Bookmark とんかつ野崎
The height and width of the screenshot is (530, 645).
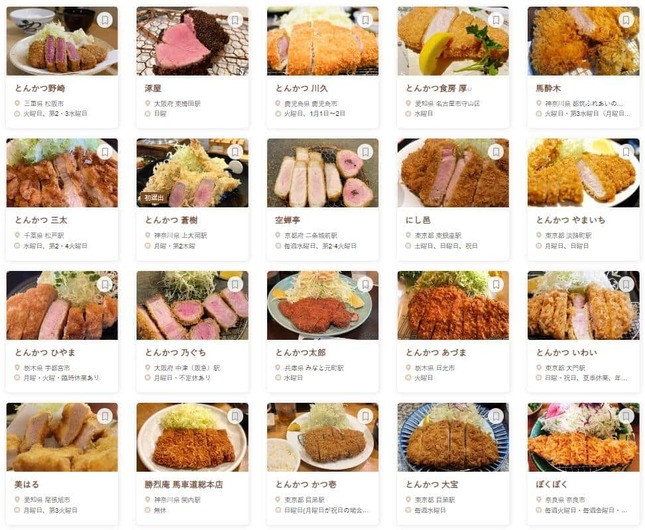(x=105, y=20)
